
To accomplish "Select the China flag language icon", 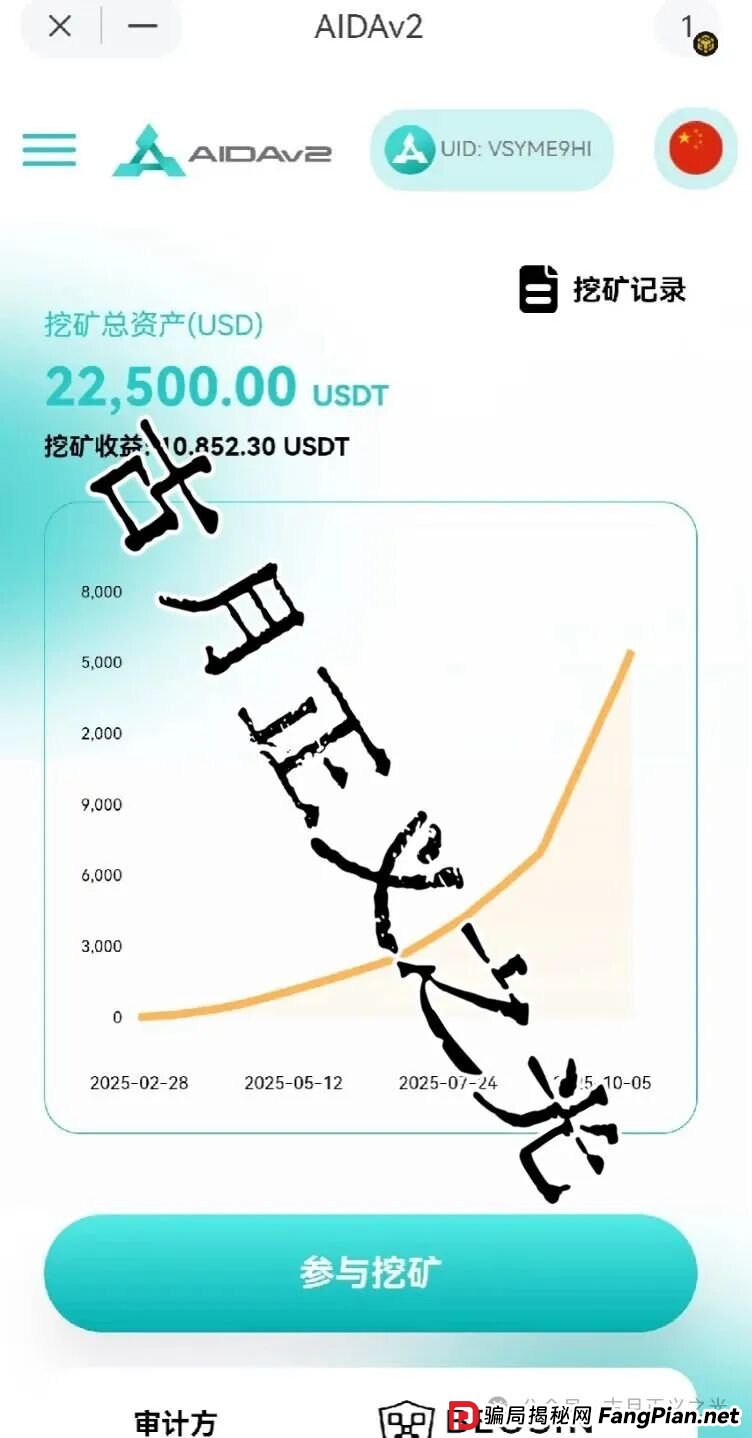I will [x=694, y=148].
